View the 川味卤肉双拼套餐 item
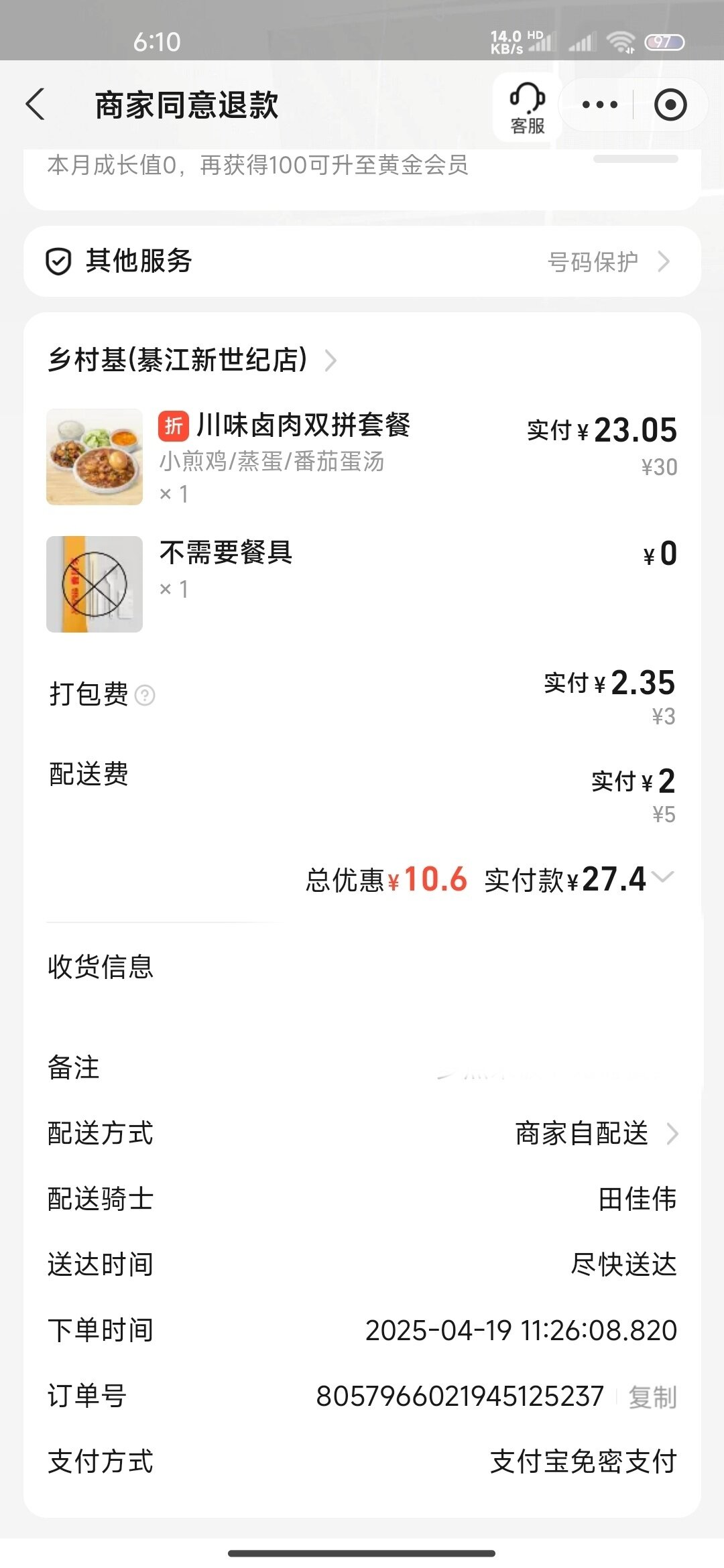The width and height of the screenshot is (724, 1568). pyautogui.click(x=303, y=426)
